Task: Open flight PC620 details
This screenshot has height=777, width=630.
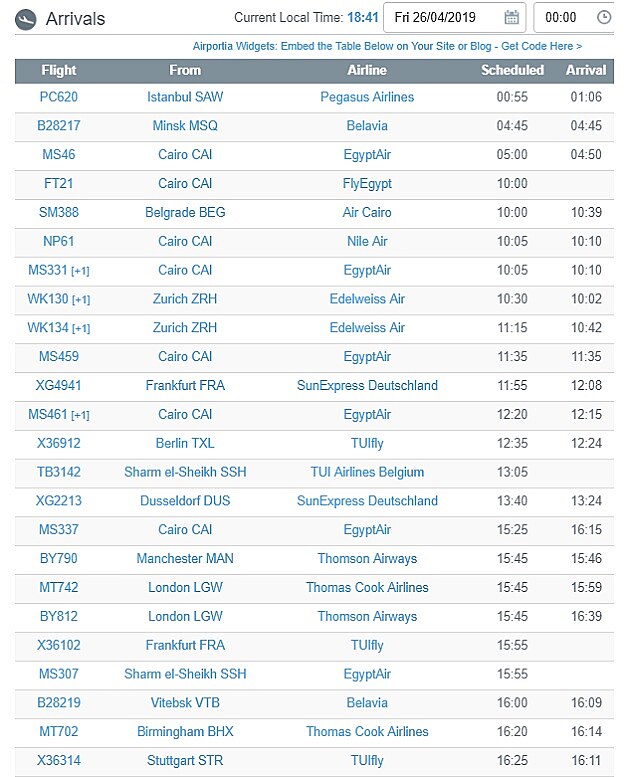Action: (x=58, y=97)
